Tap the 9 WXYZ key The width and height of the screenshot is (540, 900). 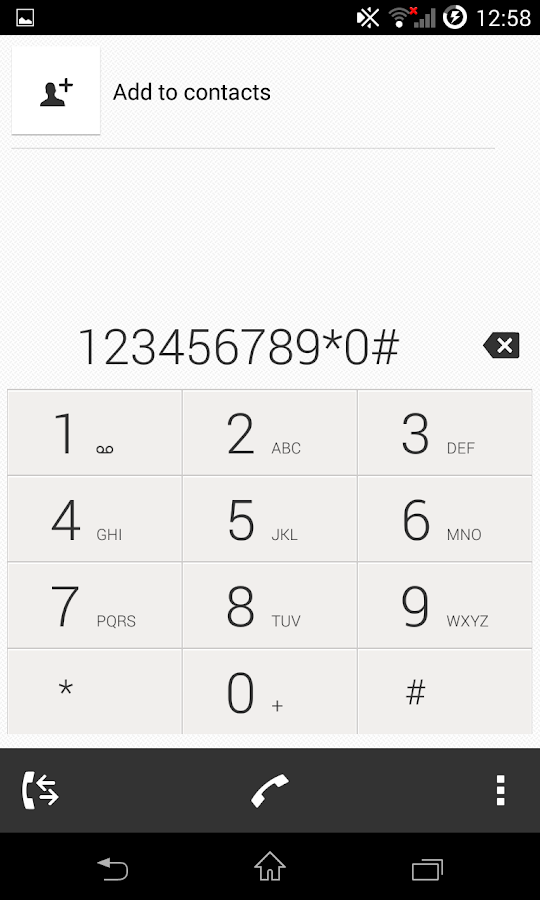click(x=445, y=606)
